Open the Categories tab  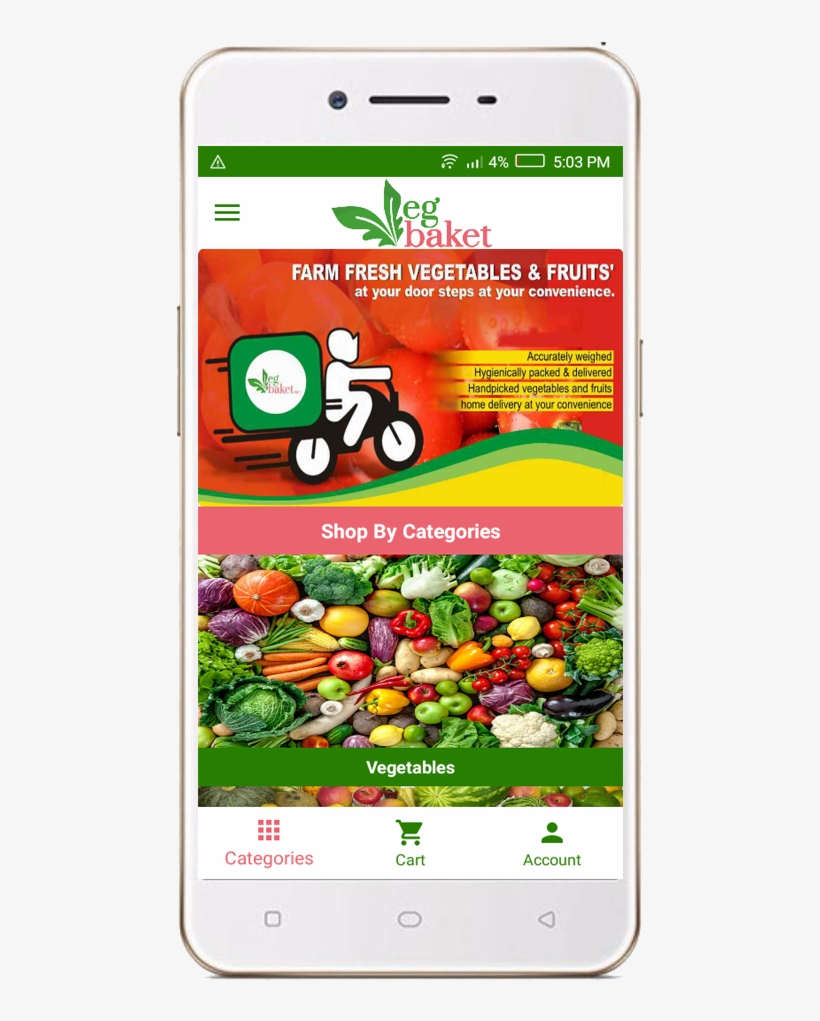tap(268, 843)
